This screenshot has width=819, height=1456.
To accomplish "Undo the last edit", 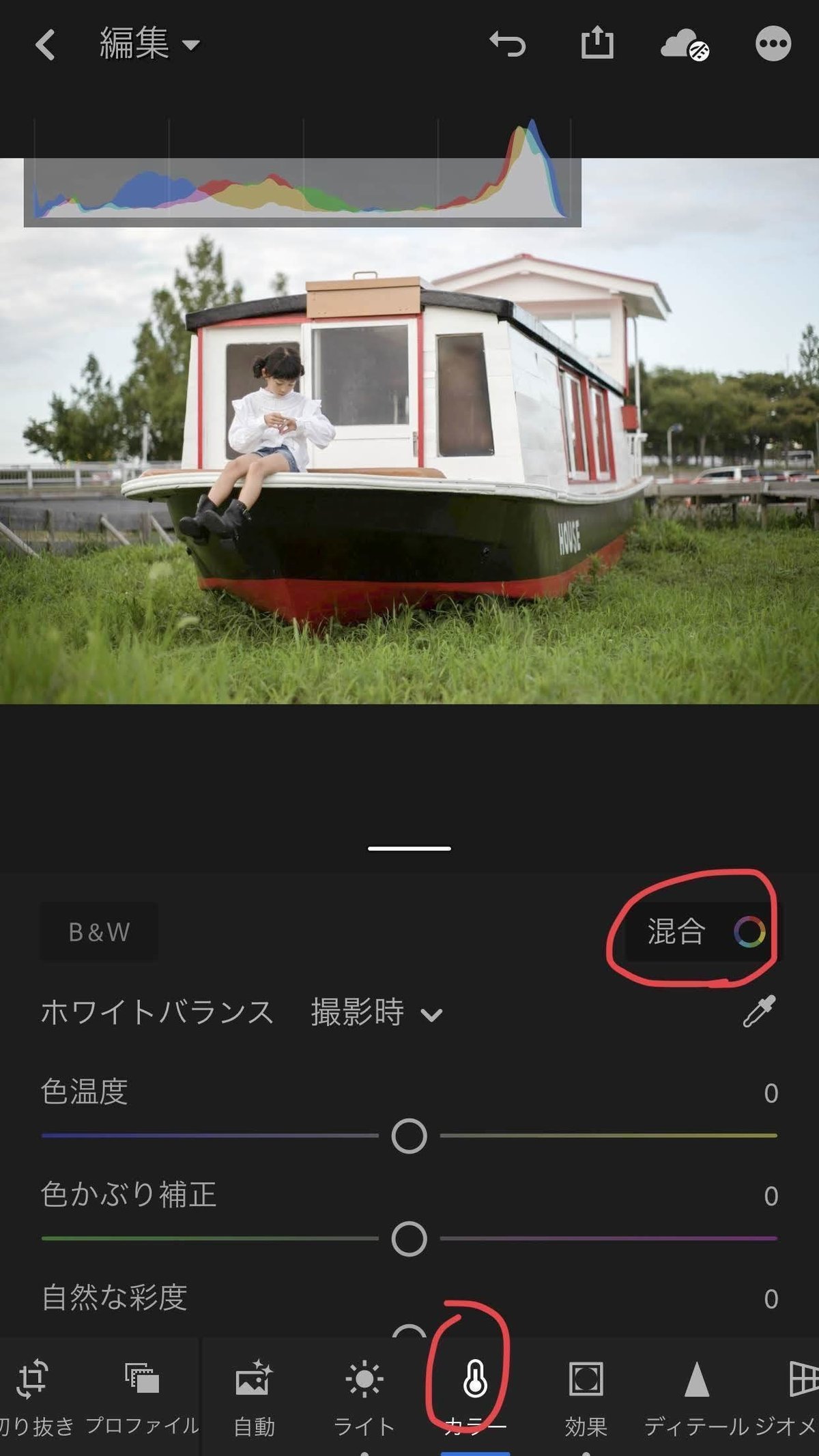I will (508, 44).
